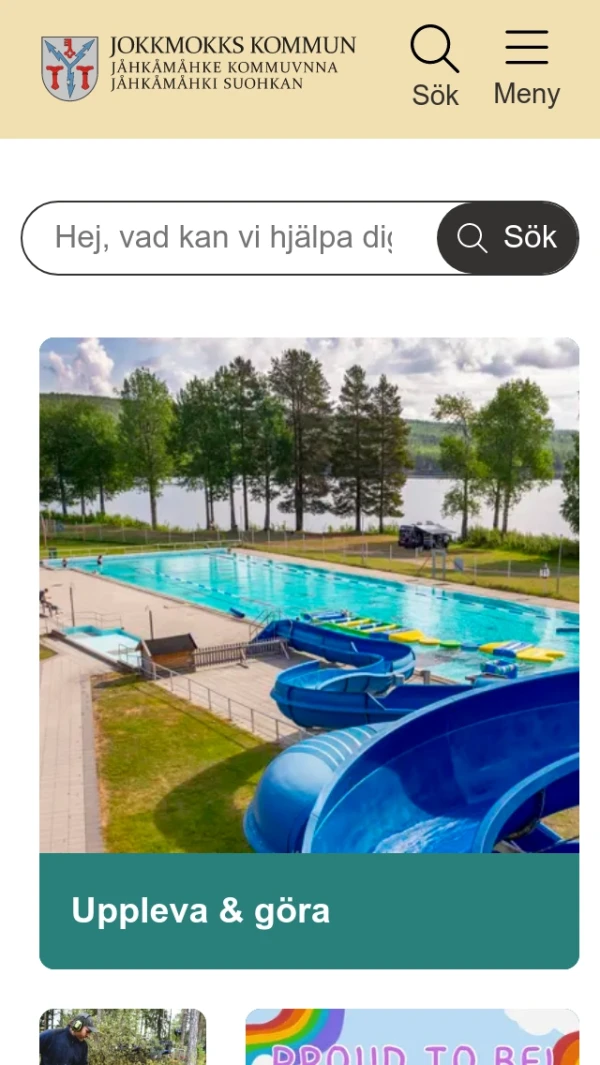Image resolution: width=600 pixels, height=1065 pixels.
Task: Focus the 'Hej, vad kan vi hjälpa' search field
Action: pos(225,238)
